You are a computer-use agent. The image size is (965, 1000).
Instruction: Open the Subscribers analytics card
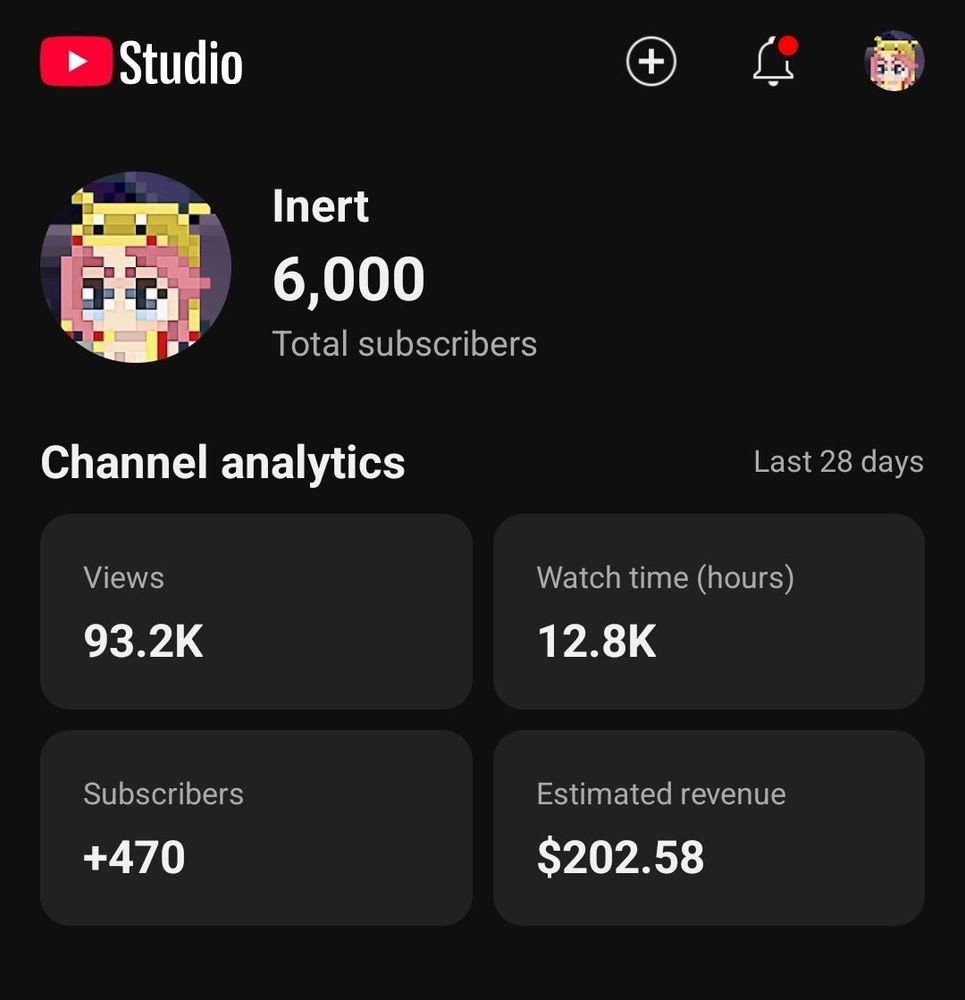[x=256, y=828]
